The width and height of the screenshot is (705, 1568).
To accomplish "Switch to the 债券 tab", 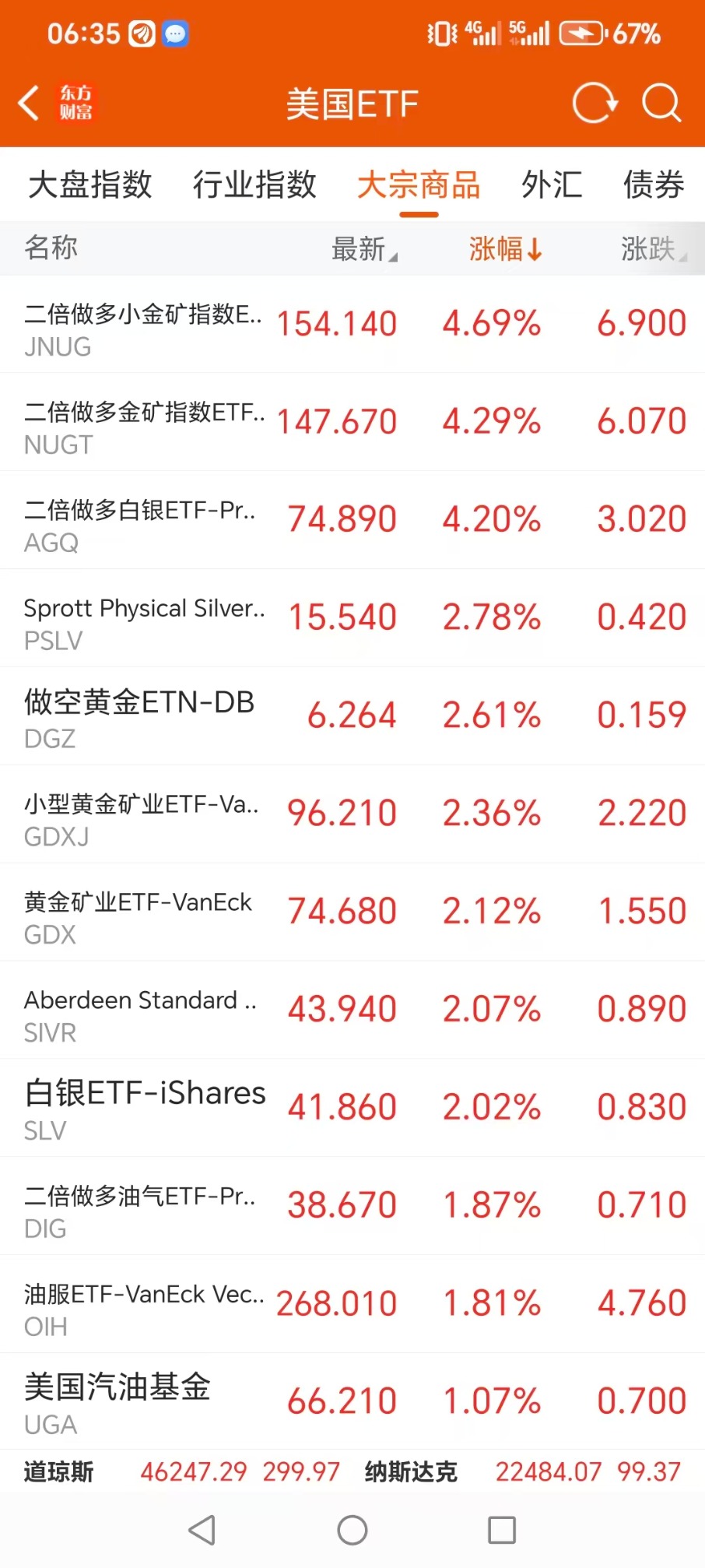I will (x=654, y=185).
